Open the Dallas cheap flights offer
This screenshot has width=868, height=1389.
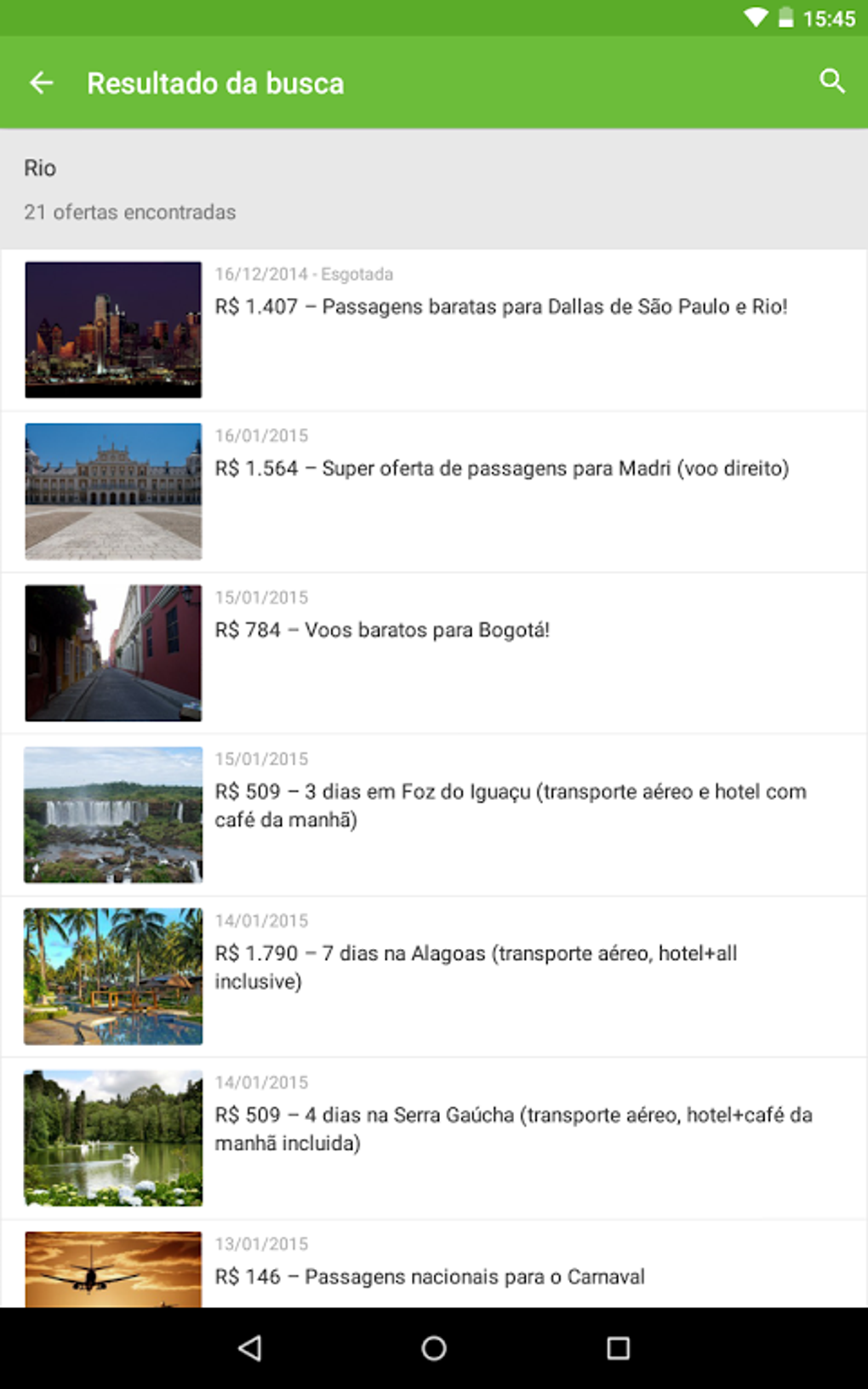500,306
